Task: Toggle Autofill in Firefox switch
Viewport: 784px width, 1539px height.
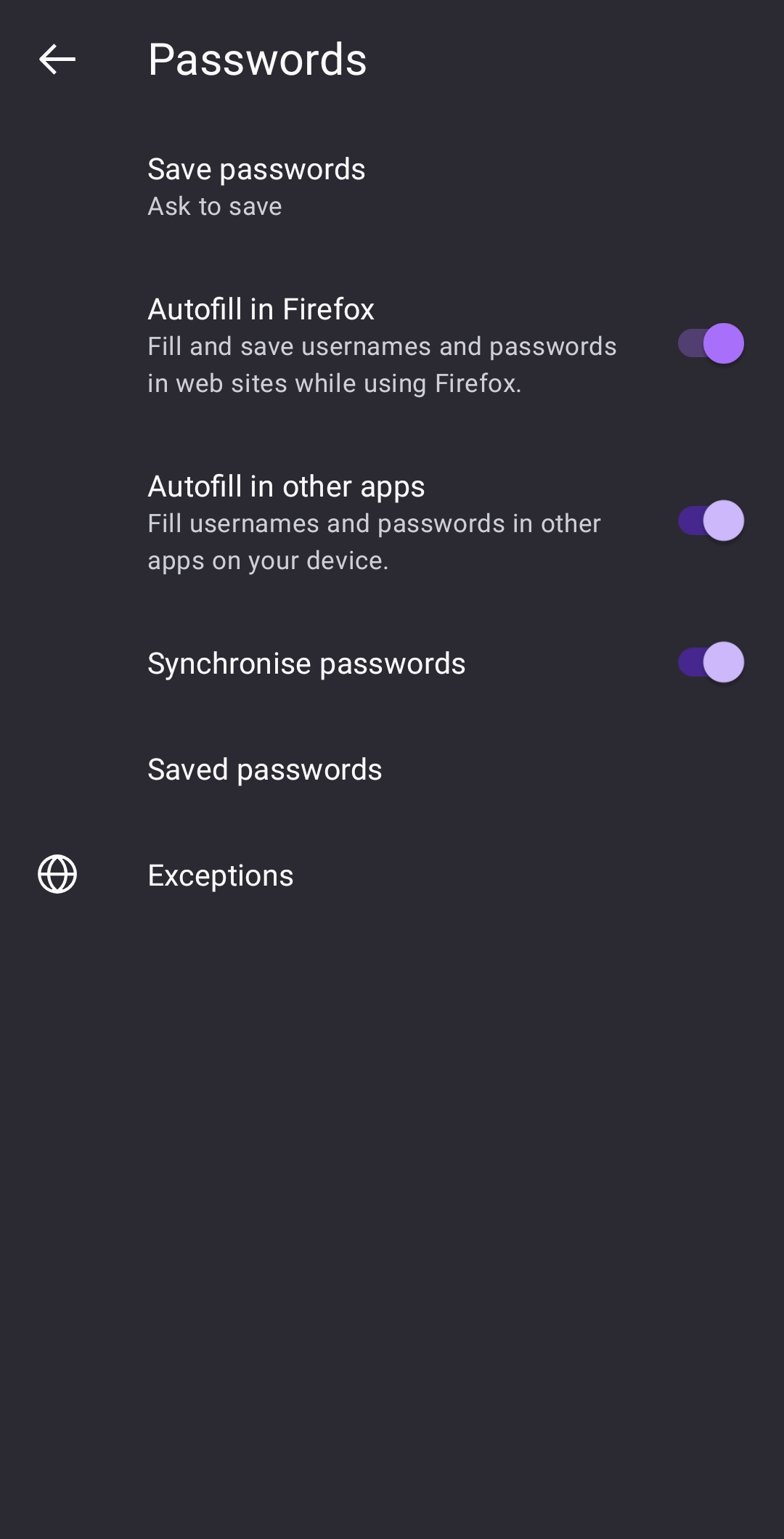Action: tap(710, 344)
